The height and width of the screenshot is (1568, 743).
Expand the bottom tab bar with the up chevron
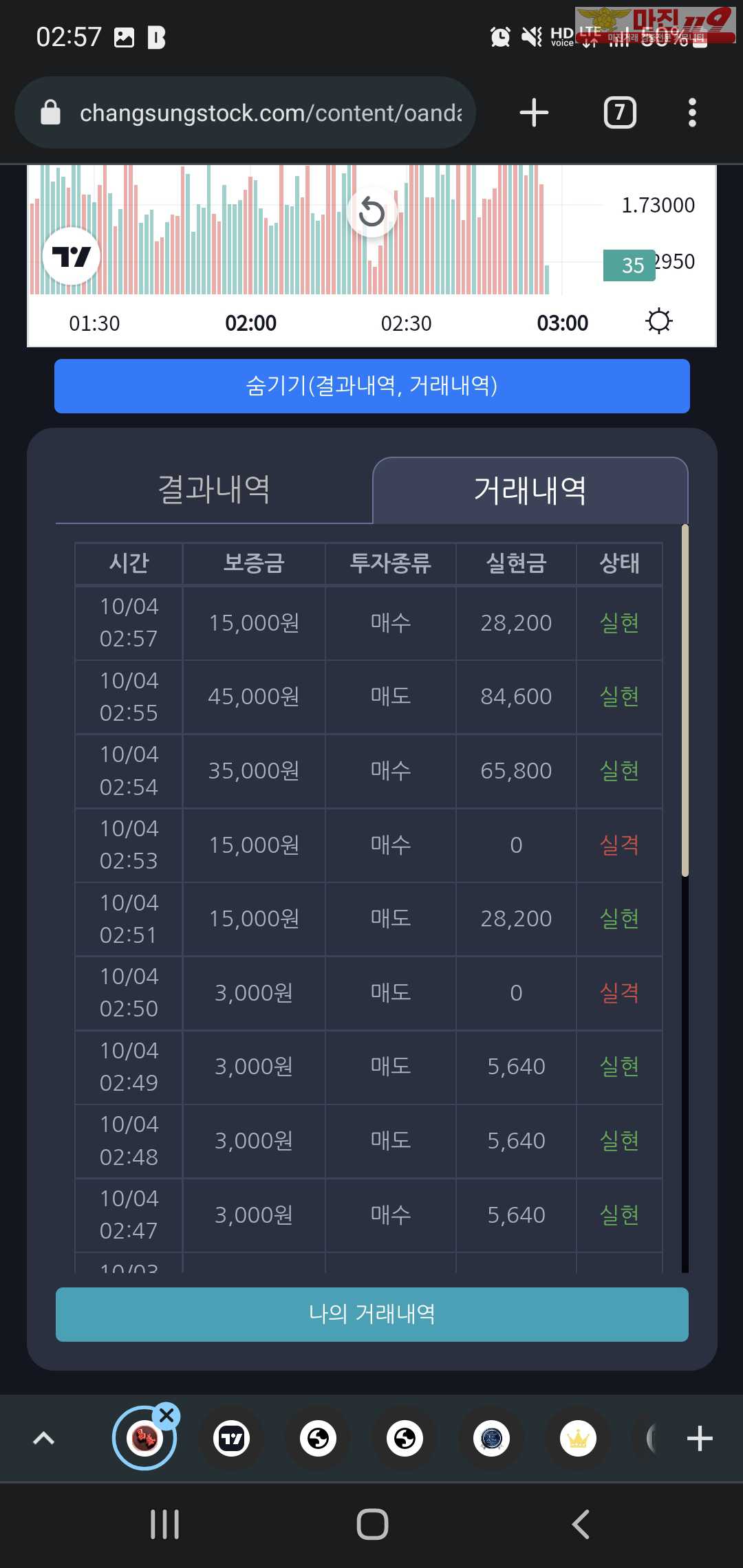pyautogui.click(x=44, y=1438)
